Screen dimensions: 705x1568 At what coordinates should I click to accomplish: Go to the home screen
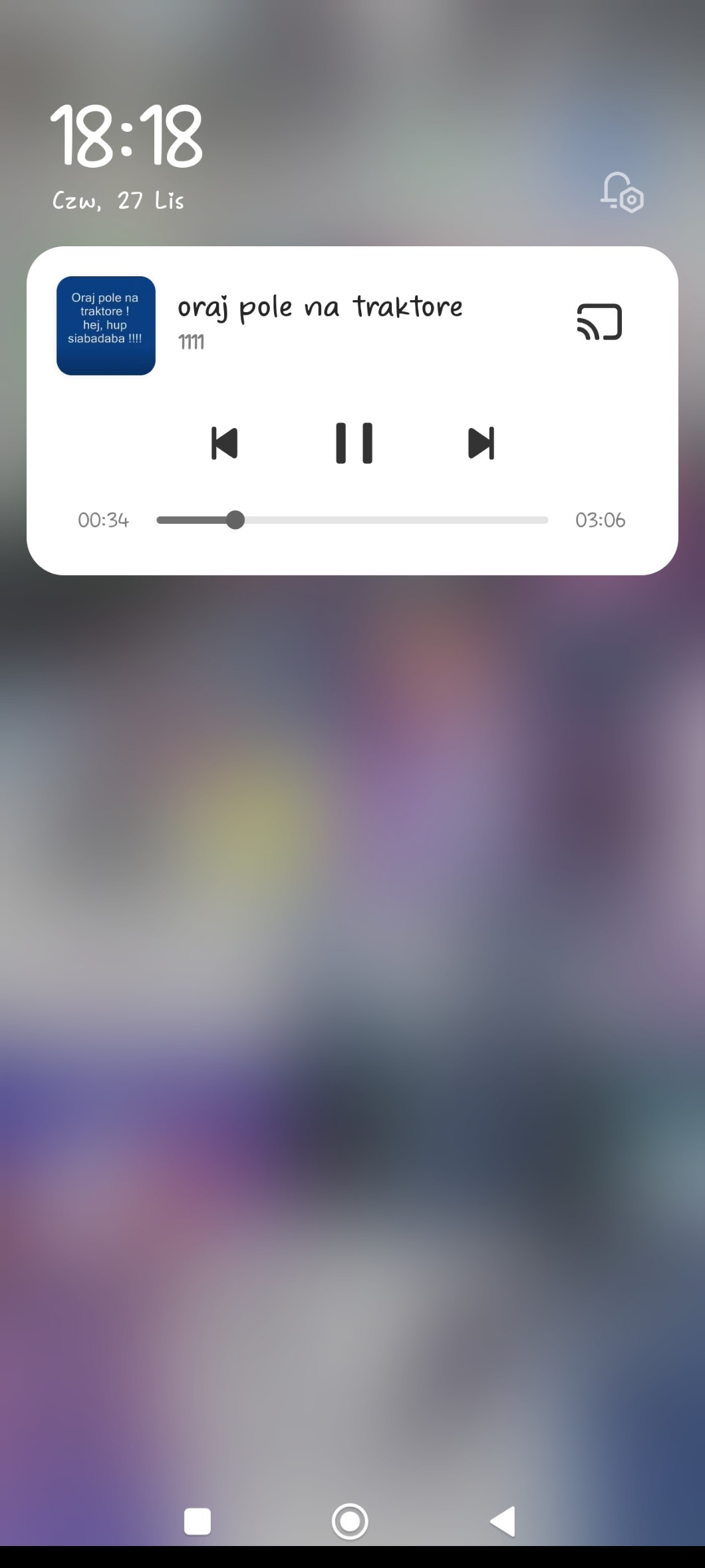(350, 1521)
